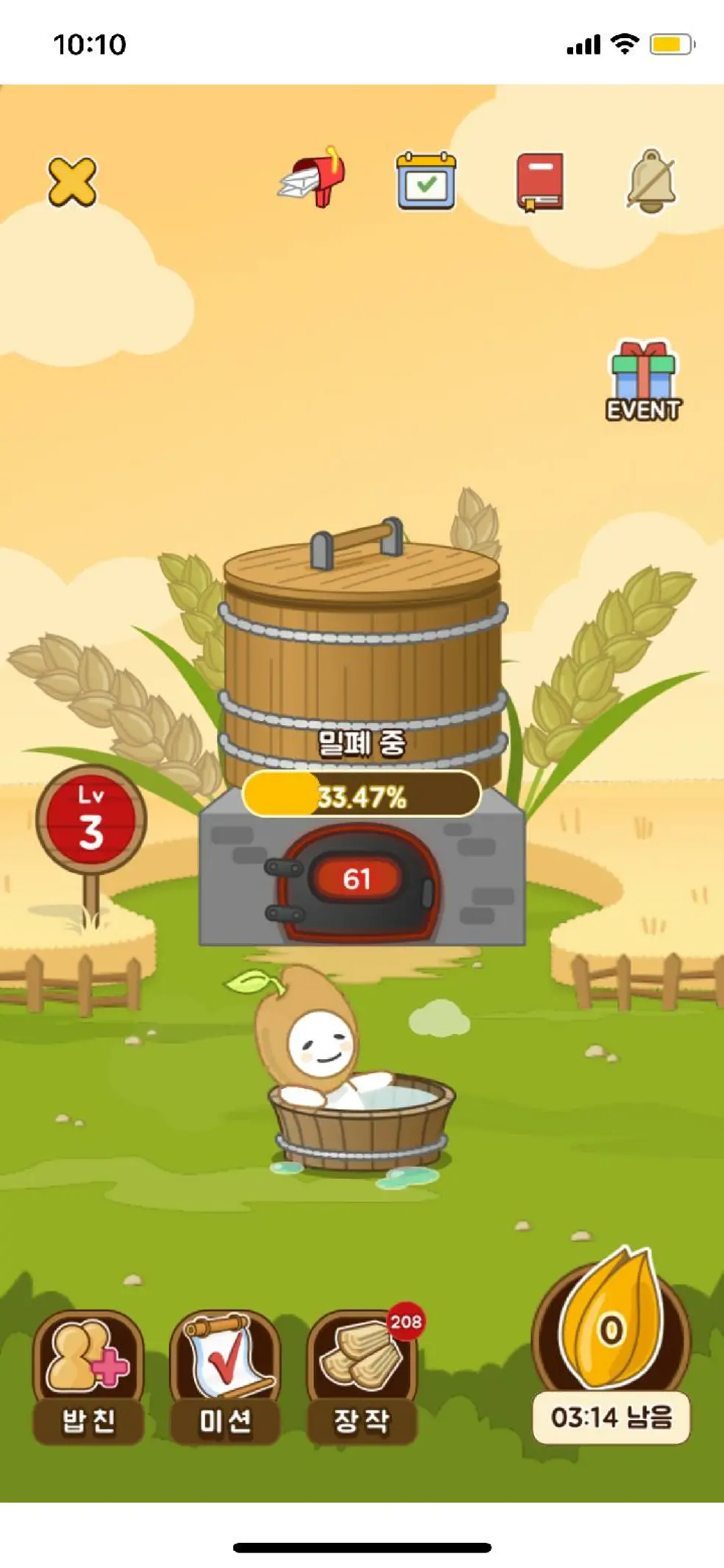Toggle the muted notification bell
Viewport: 724px width, 1568px height.
[651, 181]
